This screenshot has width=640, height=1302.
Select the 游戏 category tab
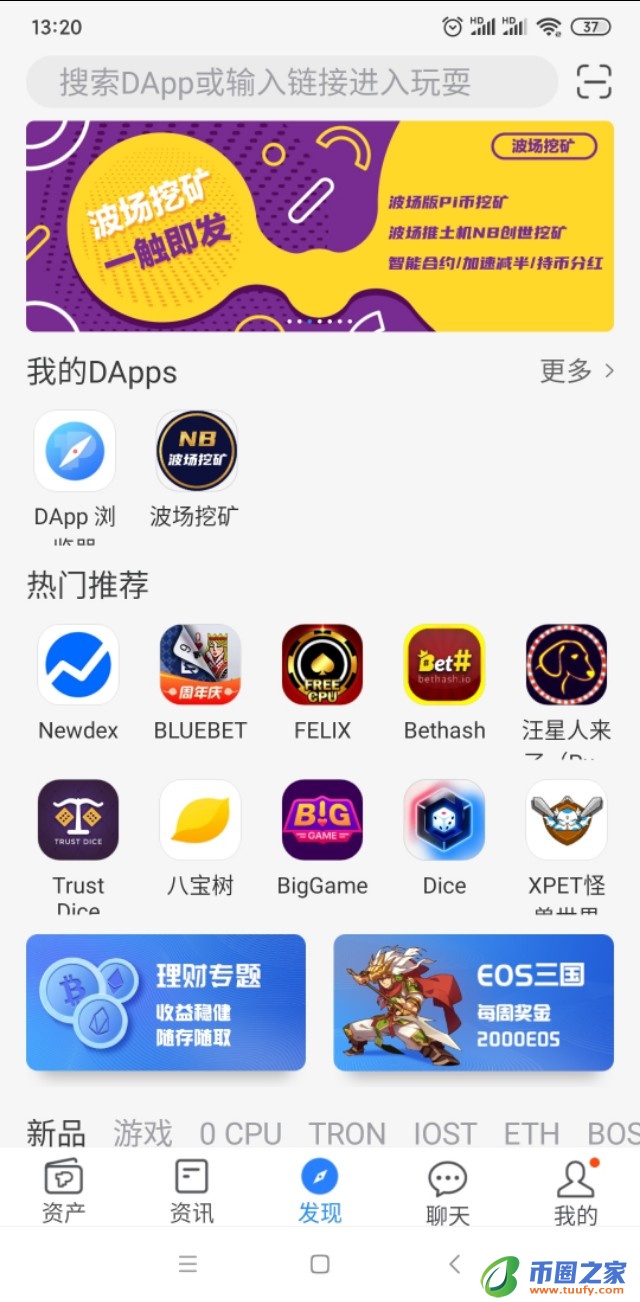(142, 1133)
